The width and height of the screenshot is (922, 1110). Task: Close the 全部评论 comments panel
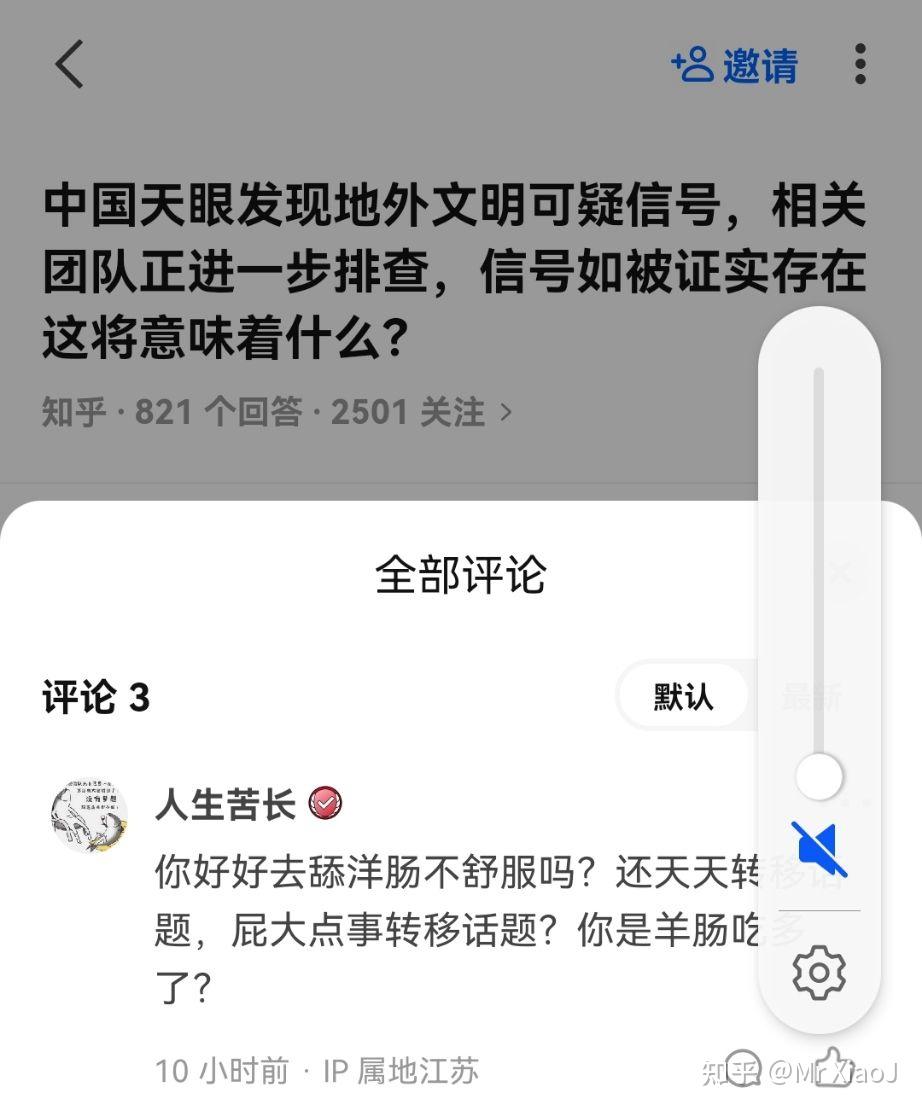pyautogui.click(x=841, y=572)
